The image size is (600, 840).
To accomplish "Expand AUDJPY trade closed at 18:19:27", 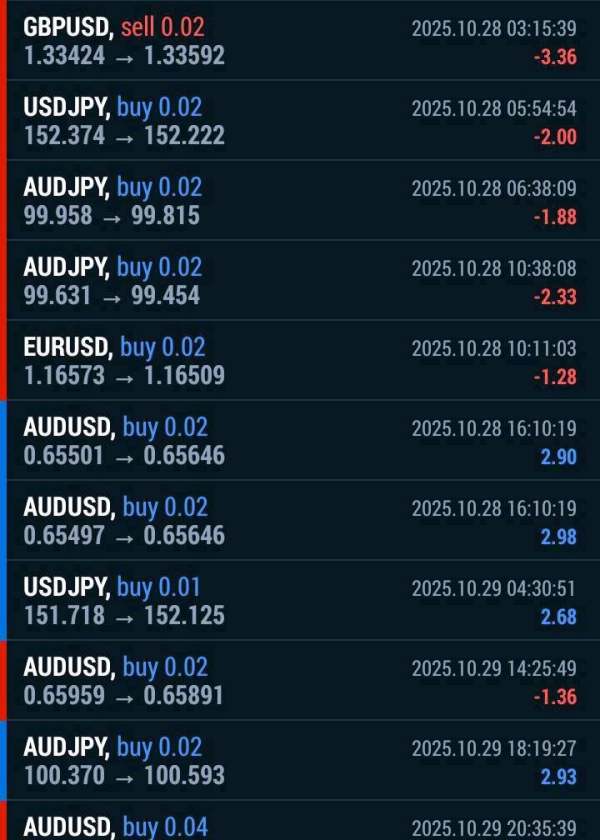I will 300,761.
